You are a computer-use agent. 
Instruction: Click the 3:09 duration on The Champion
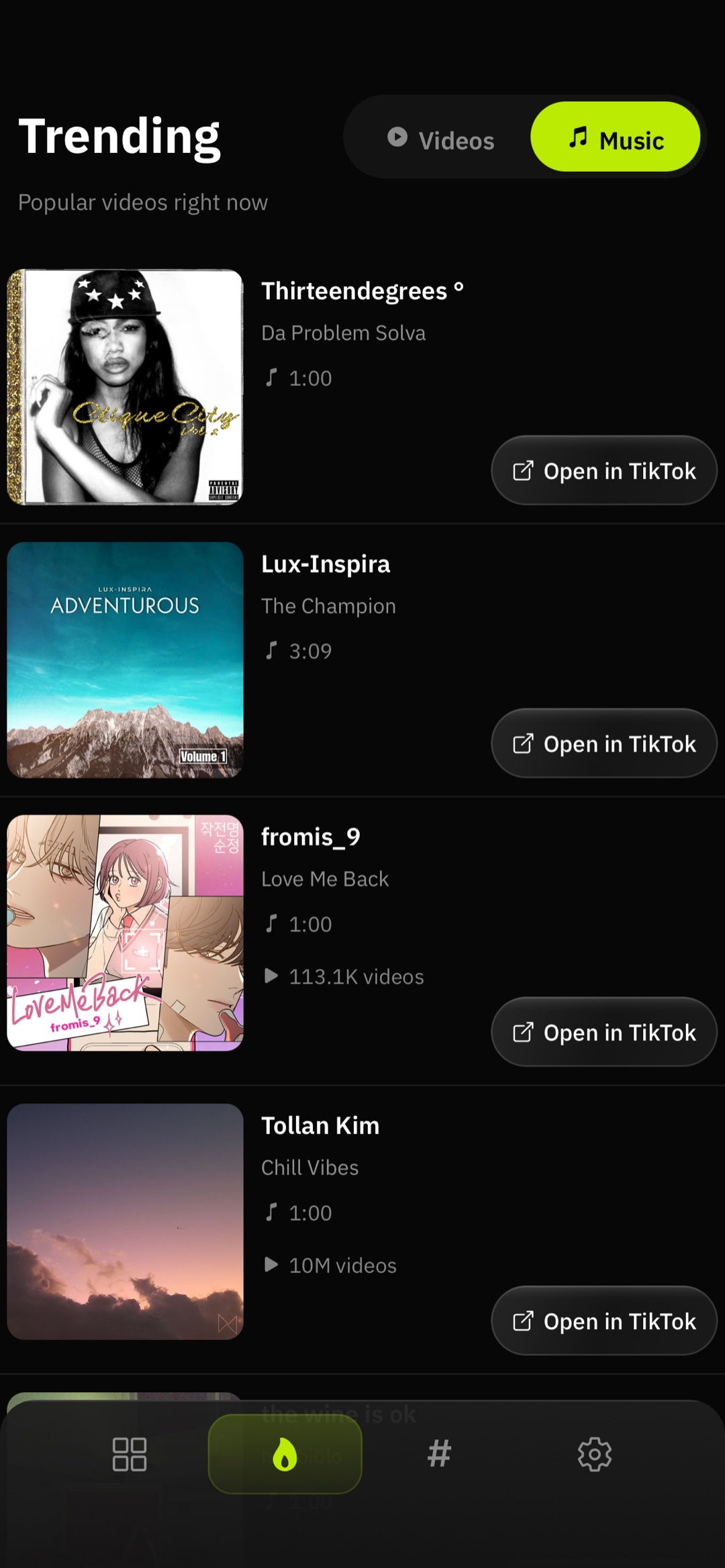tap(309, 649)
